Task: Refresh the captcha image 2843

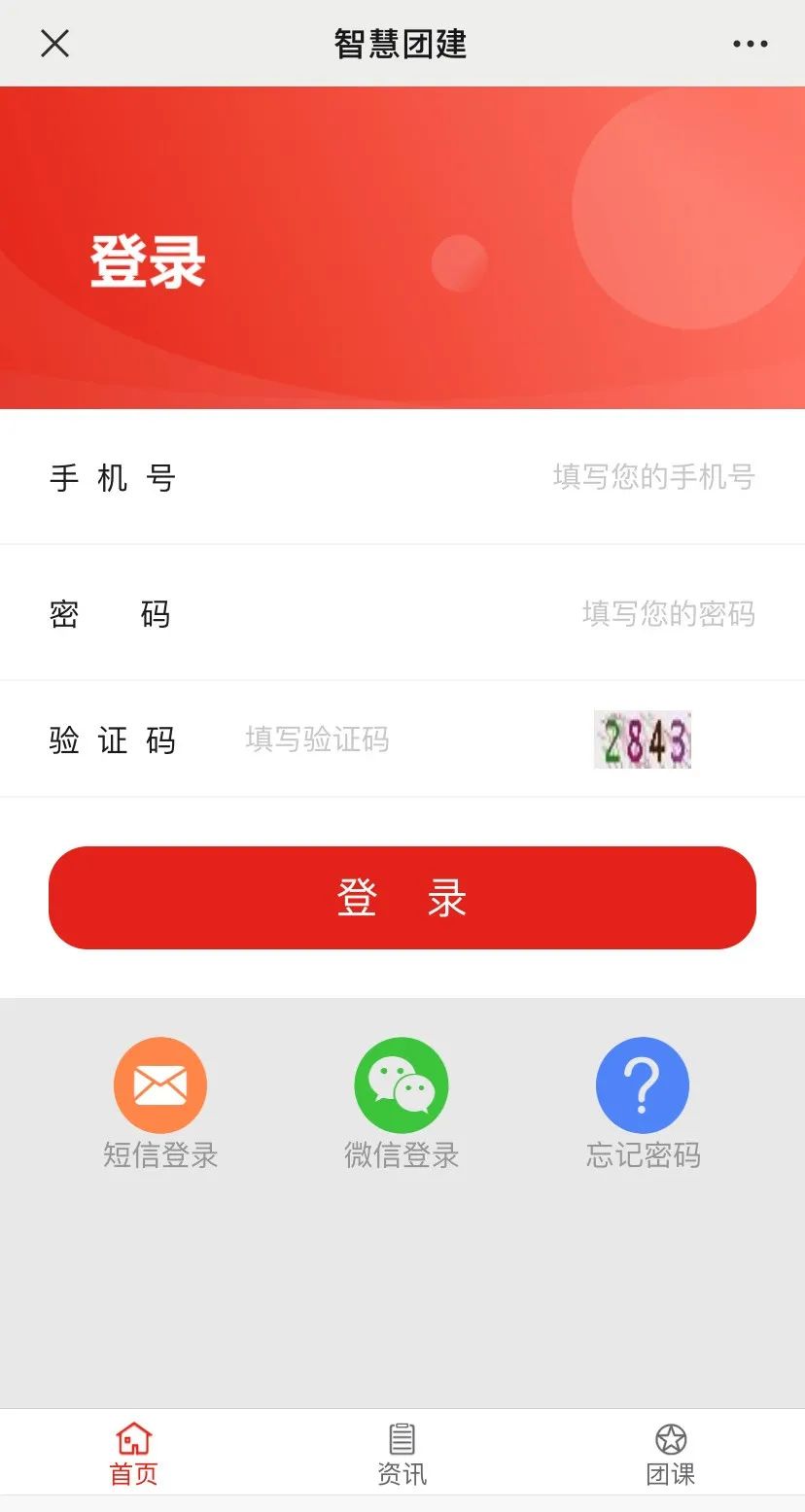Action: [643, 740]
